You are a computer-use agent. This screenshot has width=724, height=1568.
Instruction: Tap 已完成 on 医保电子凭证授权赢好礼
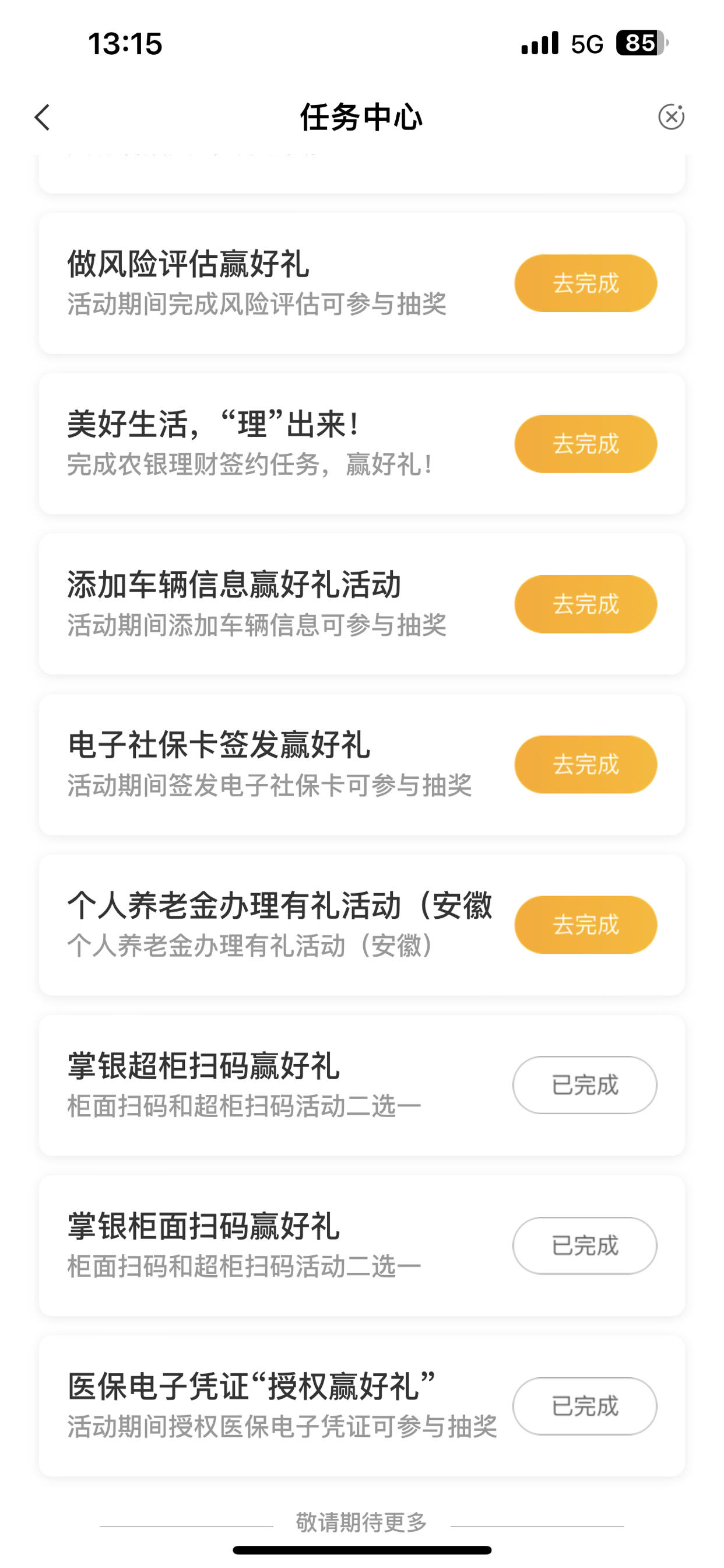pos(585,1406)
